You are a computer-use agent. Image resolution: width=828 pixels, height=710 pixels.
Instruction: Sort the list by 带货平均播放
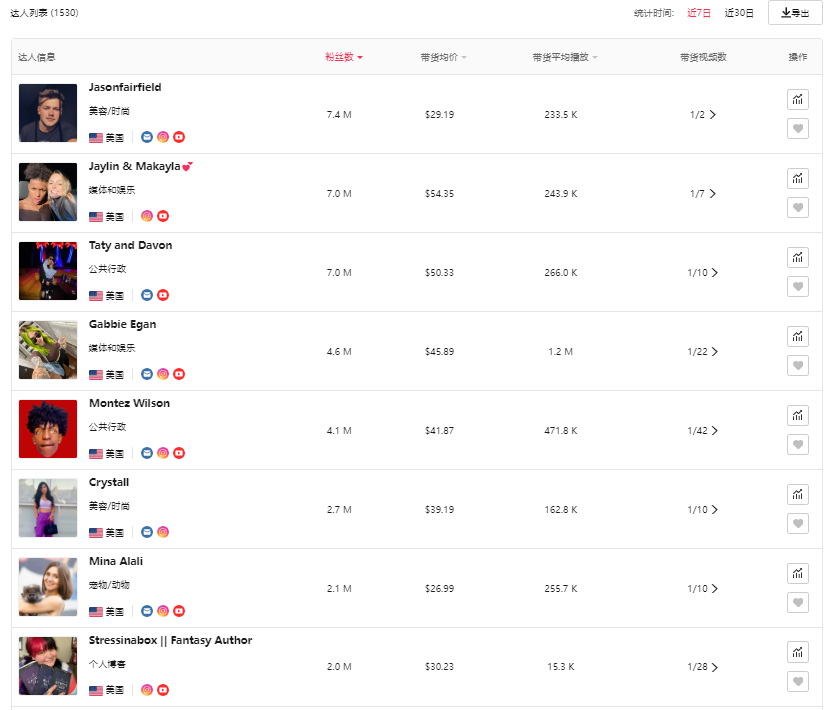tap(565, 57)
